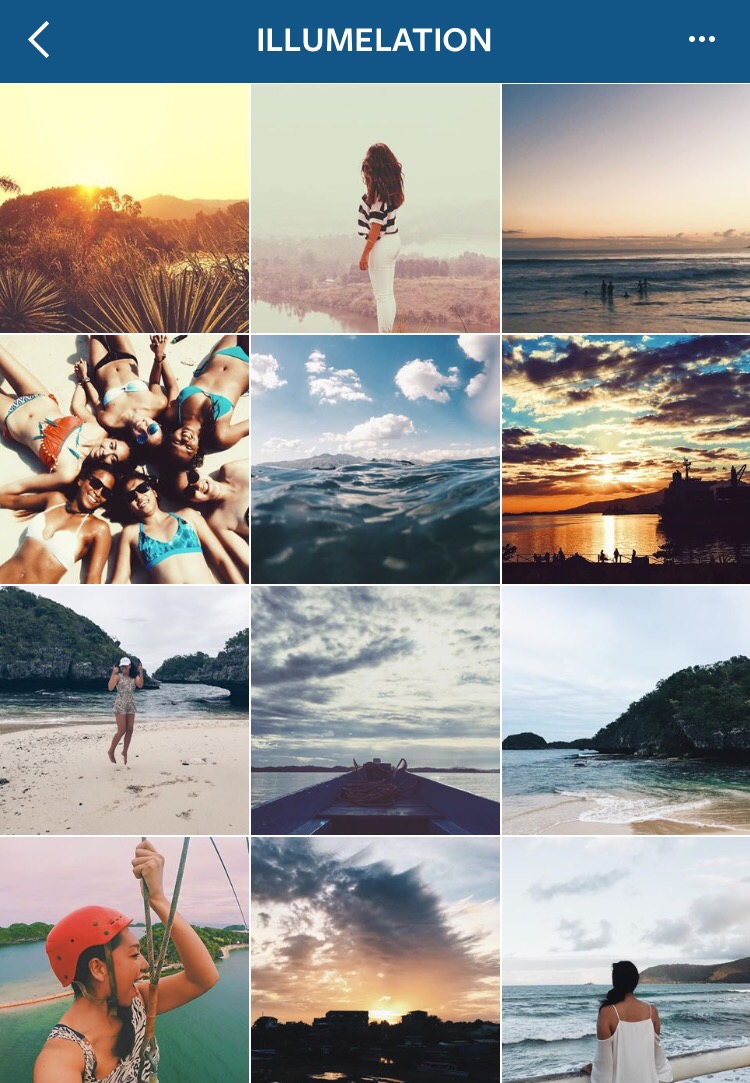View the woman in red zipline helmet photo
Image resolution: width=750 pixels, height=1083 pixels.
pyautogui.click(x=124, y=957)
